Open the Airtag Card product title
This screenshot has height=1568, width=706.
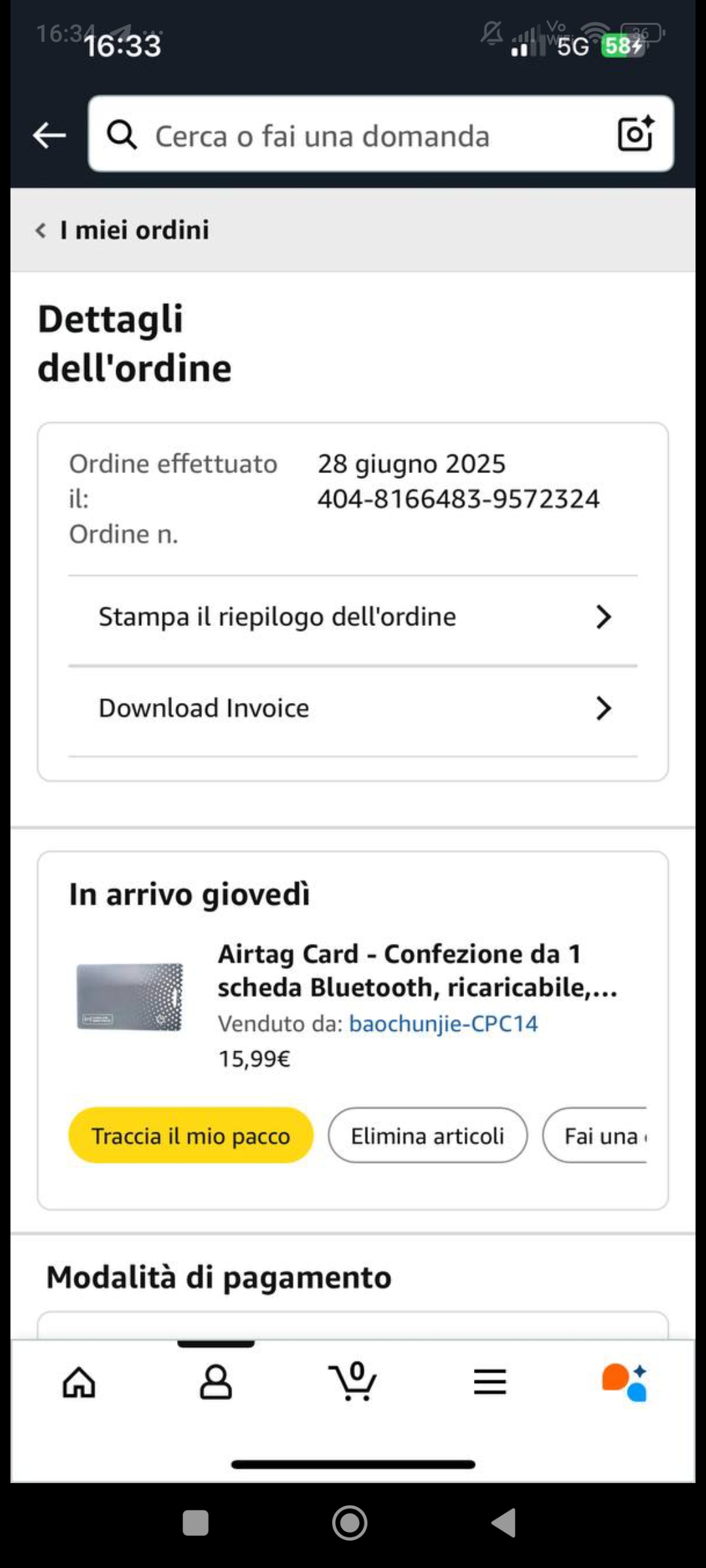[417, 971]
